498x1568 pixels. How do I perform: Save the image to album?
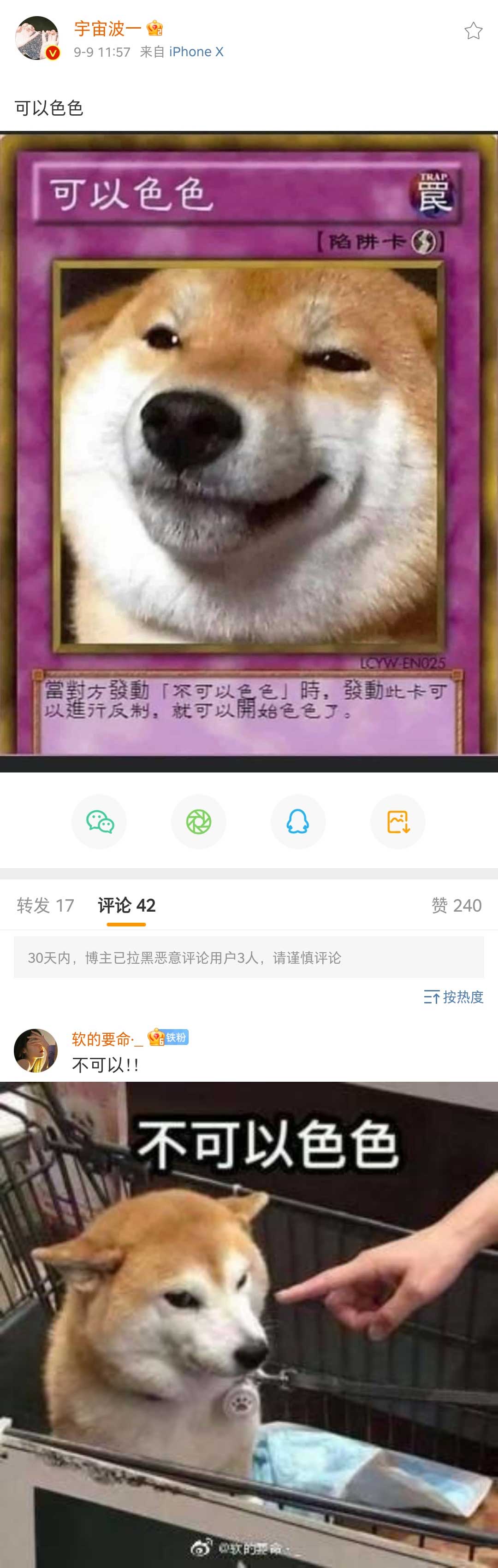pos(397,822)
